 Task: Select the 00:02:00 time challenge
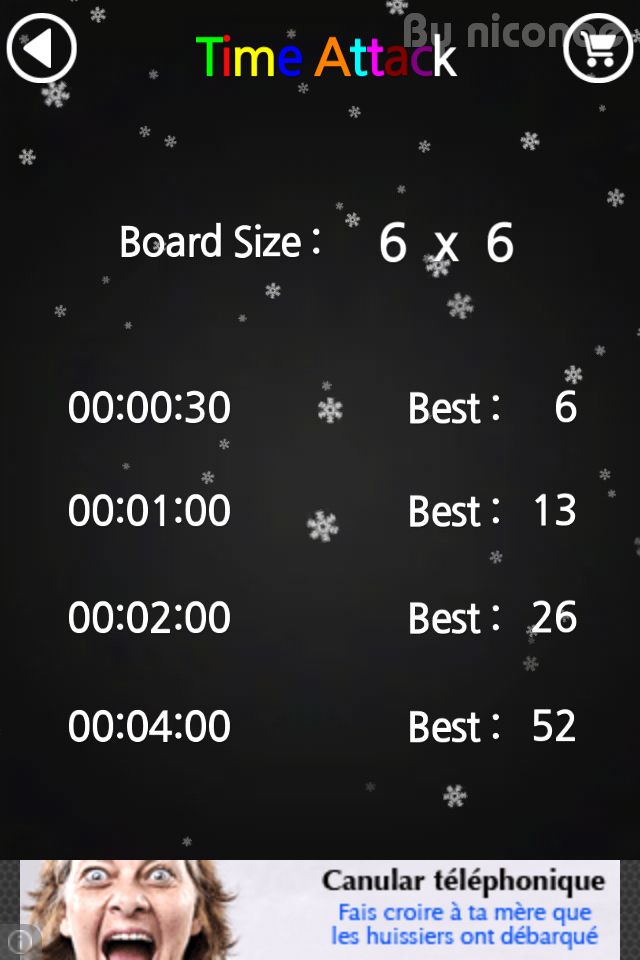point(150,618)
